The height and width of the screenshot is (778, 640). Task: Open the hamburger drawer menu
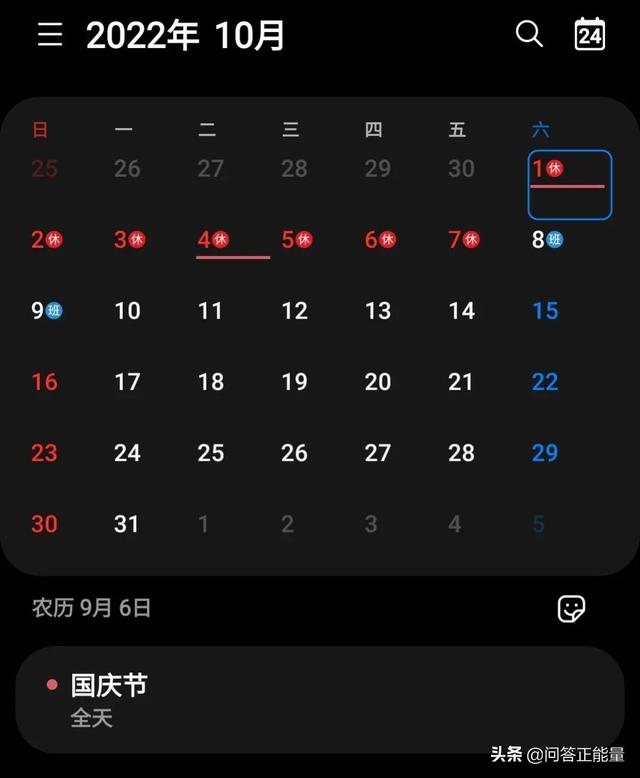point(50,35)
